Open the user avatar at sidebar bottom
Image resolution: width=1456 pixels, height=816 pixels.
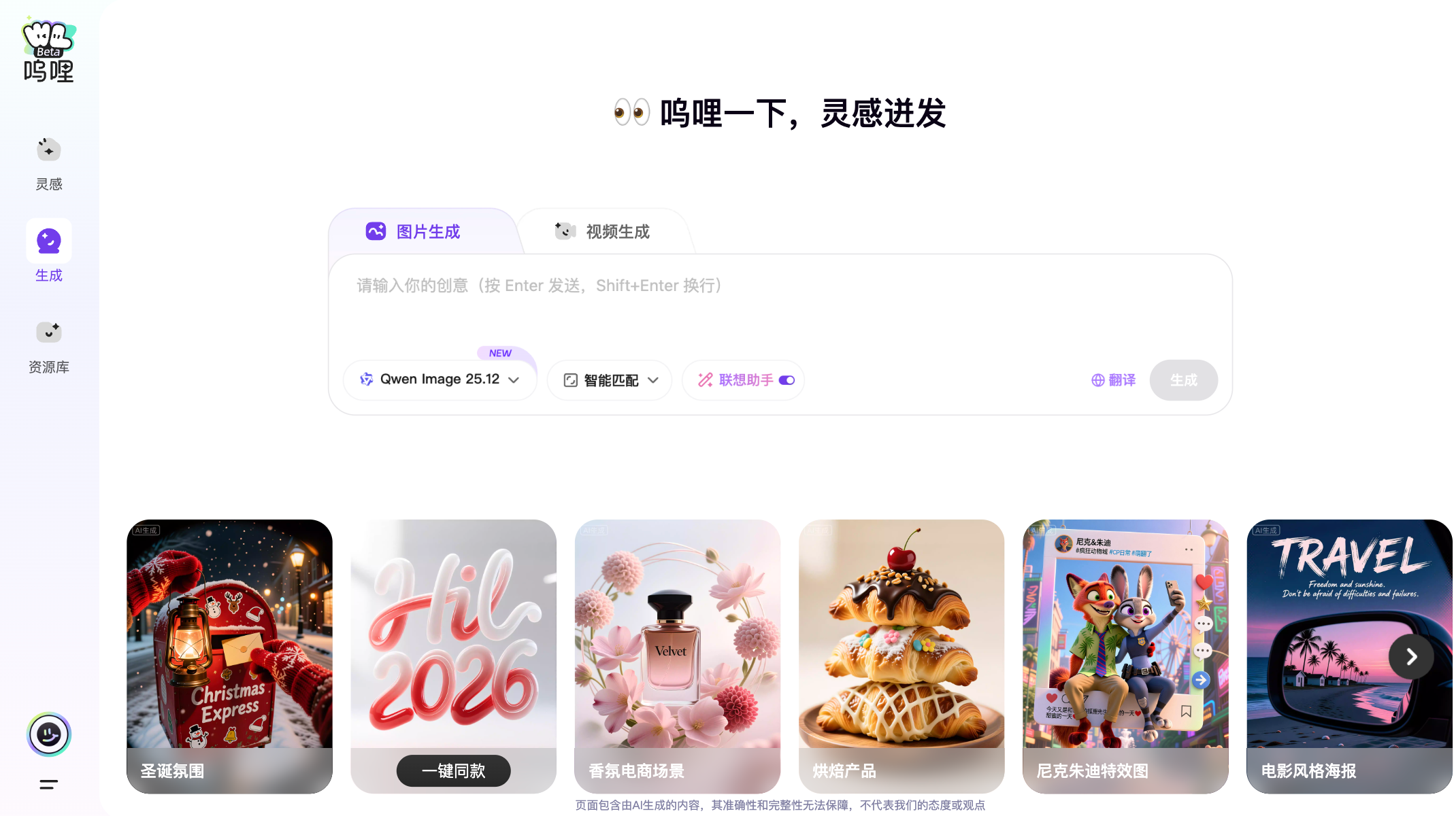[x=48, y=734]
